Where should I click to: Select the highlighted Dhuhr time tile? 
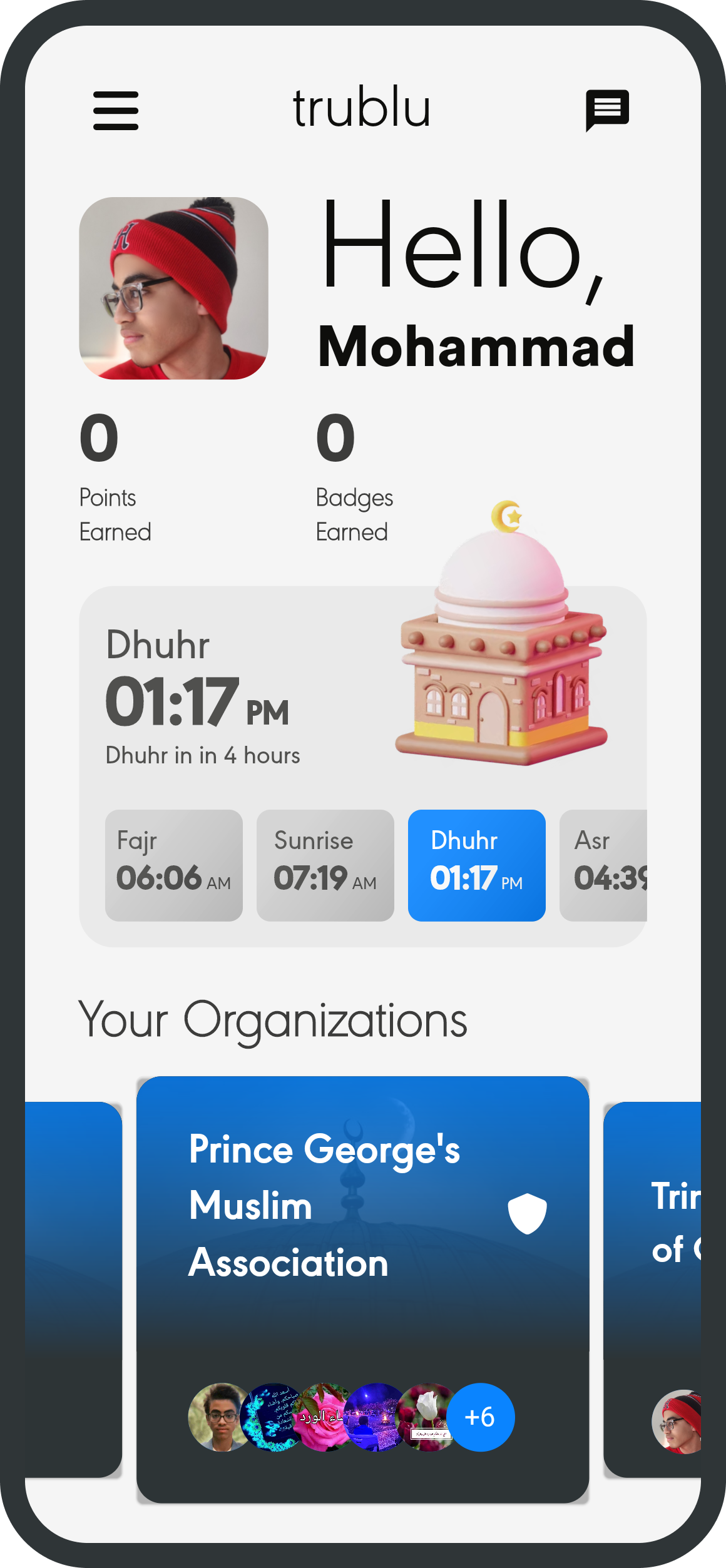pyautogui.click(x=477, y=865)
